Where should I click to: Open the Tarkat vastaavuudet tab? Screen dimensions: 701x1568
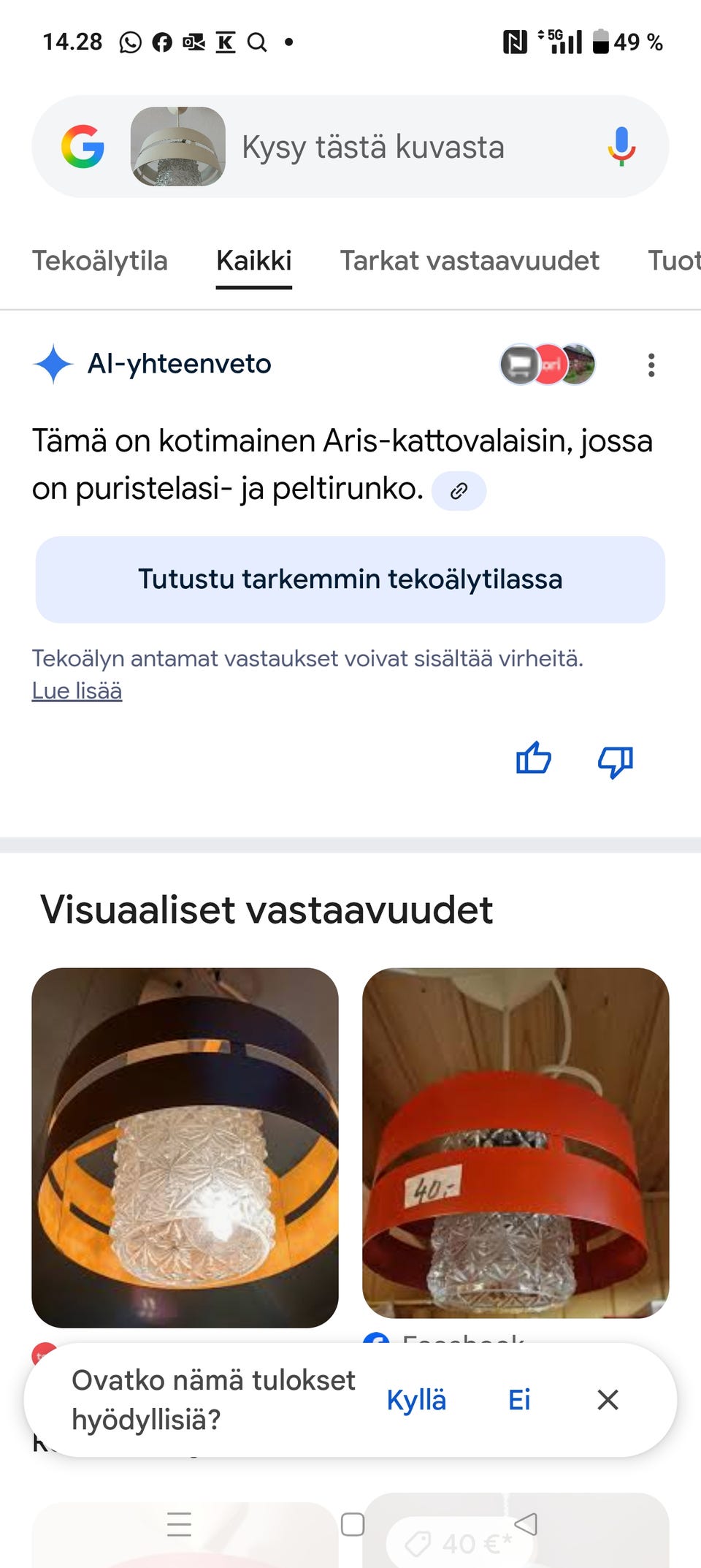coord(470,261)
